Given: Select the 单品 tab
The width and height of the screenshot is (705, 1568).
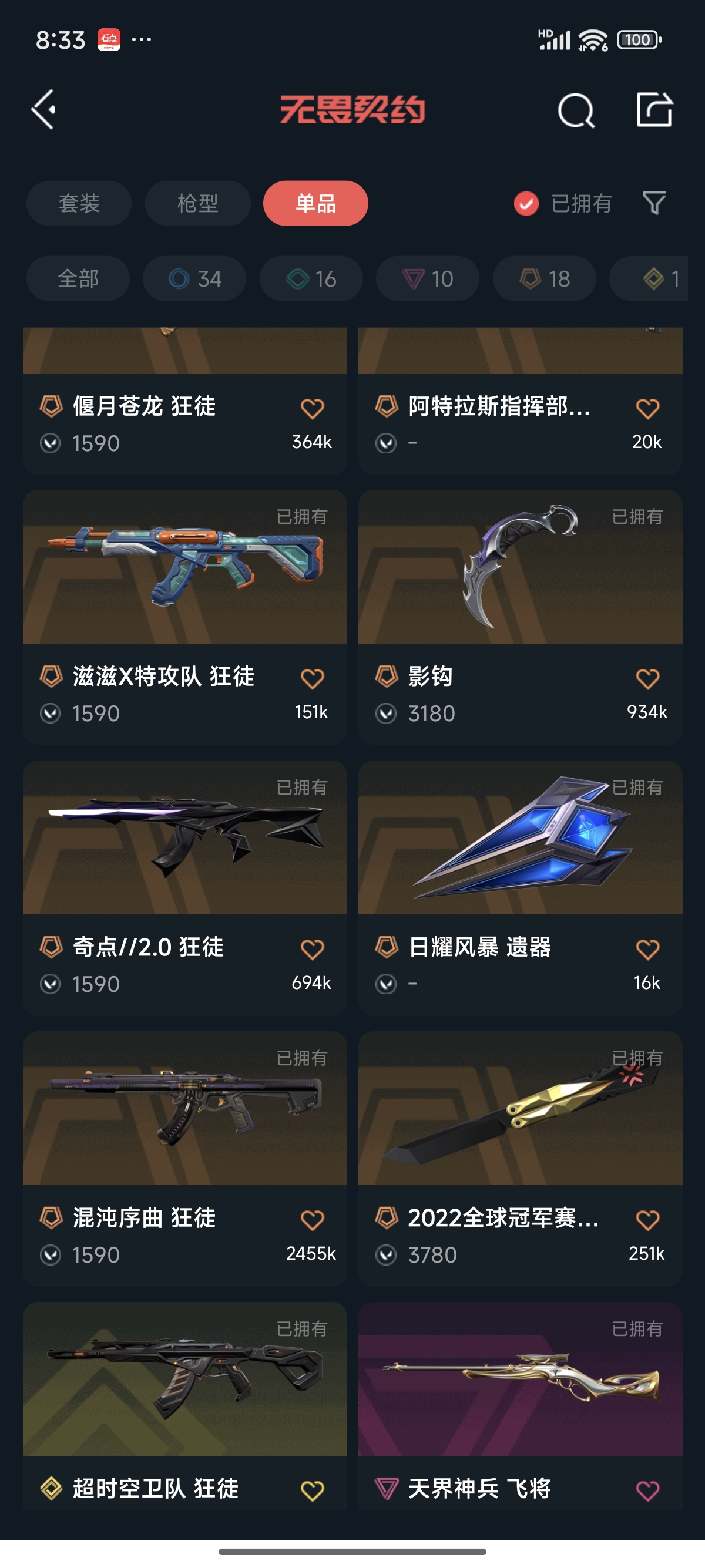Looking at the screenshot, I should [x=315, y=203].
